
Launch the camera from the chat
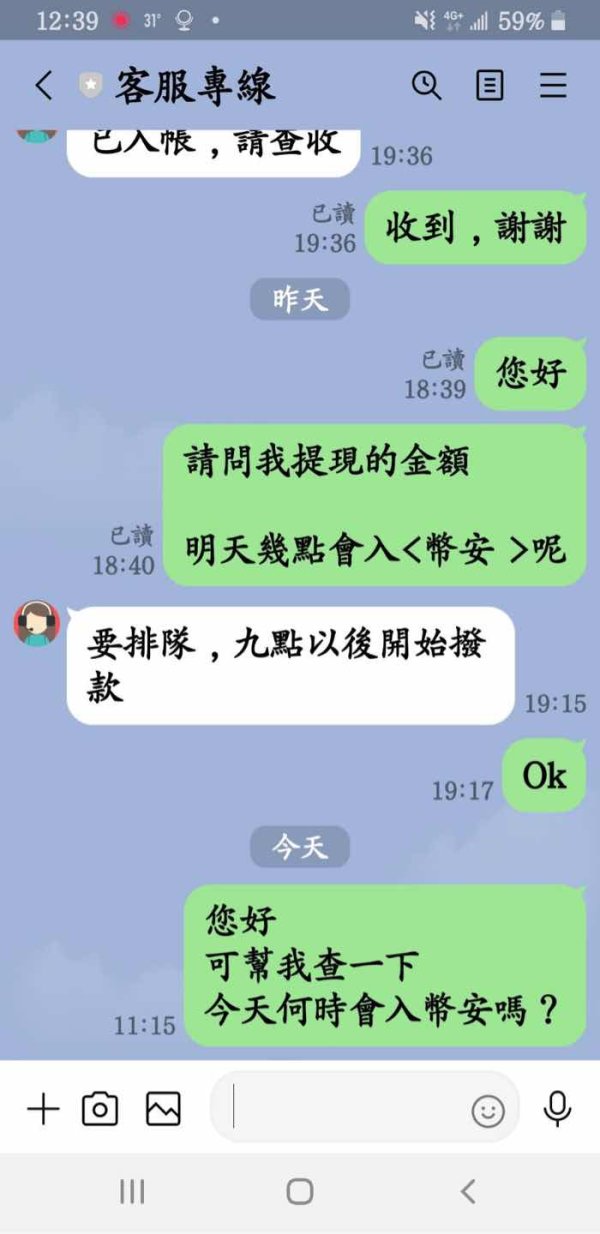click(100, 1109)
